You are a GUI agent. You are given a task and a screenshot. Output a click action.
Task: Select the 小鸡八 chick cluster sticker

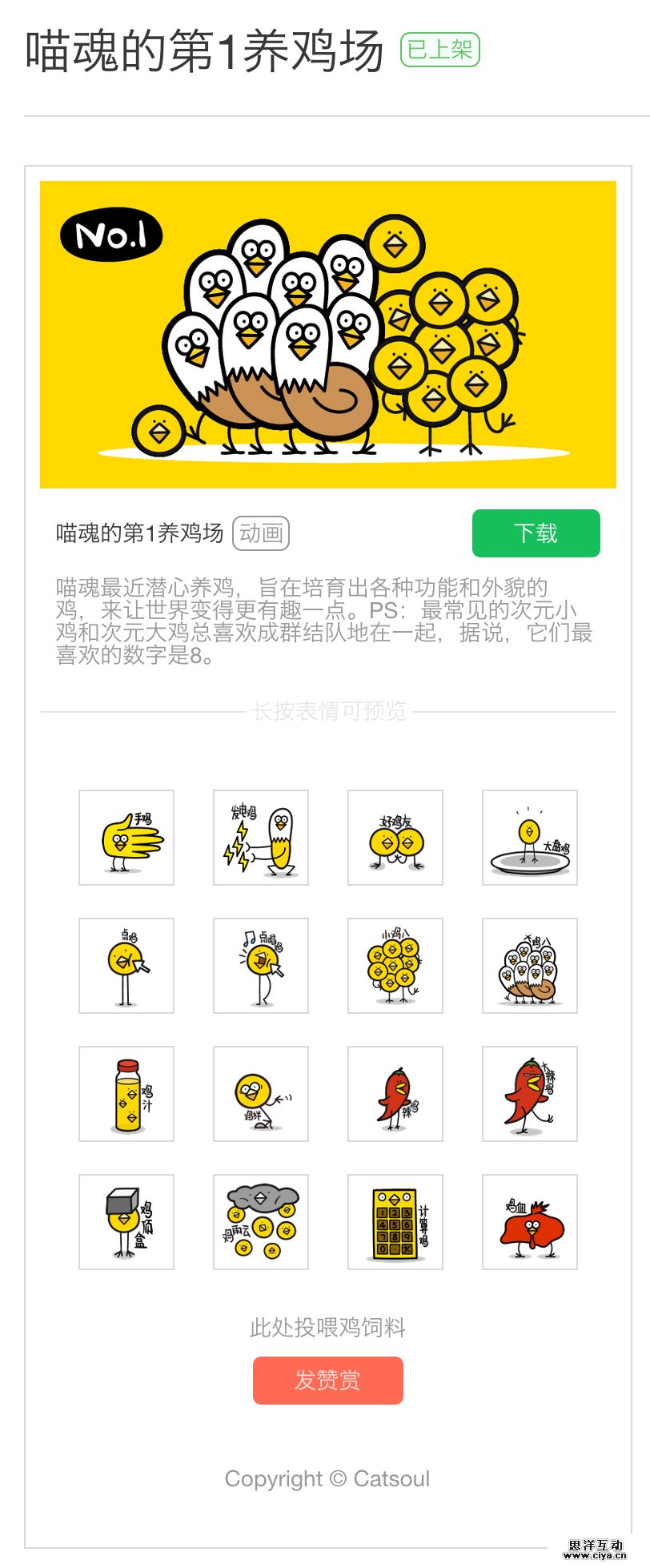click(x=395, y=966)
